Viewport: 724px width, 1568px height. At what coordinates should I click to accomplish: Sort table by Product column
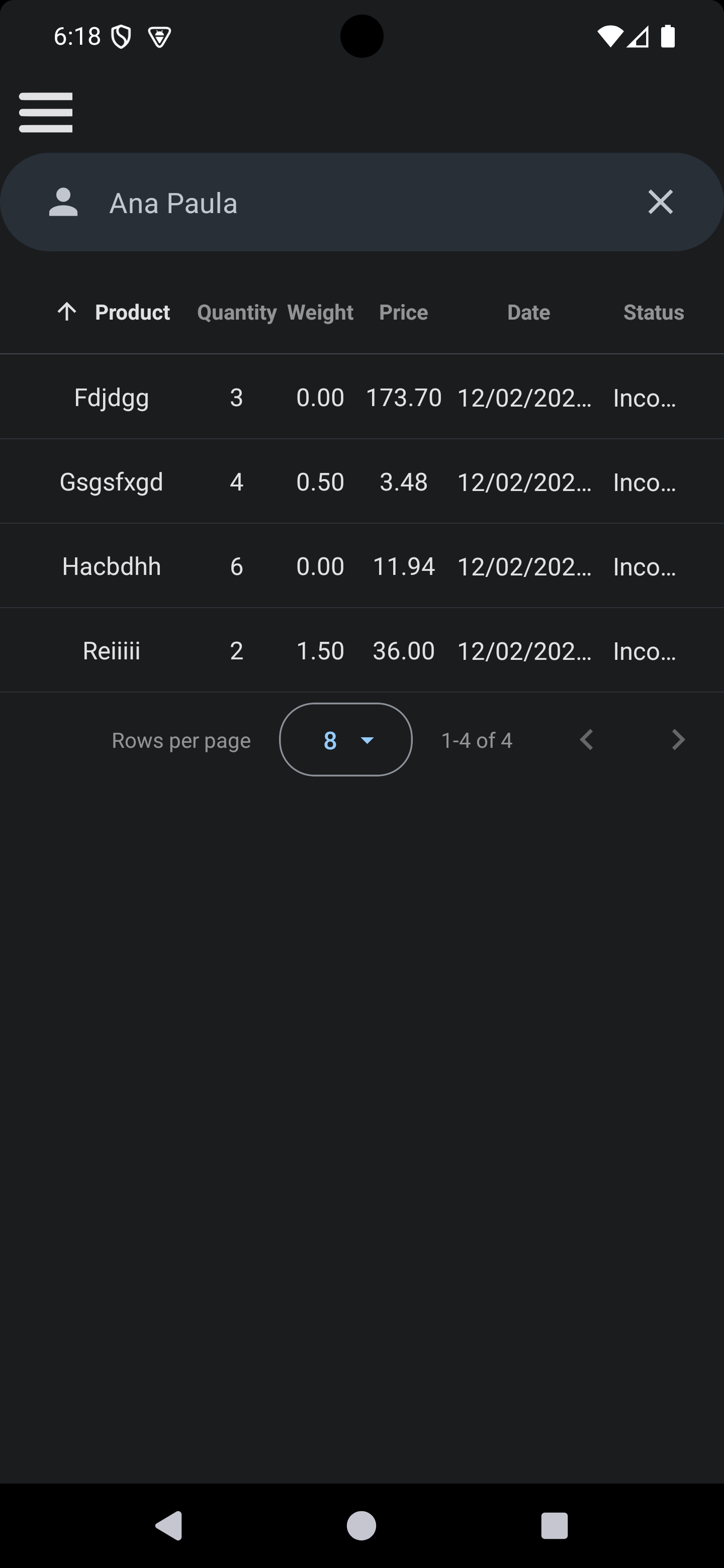tap(132, 313)
